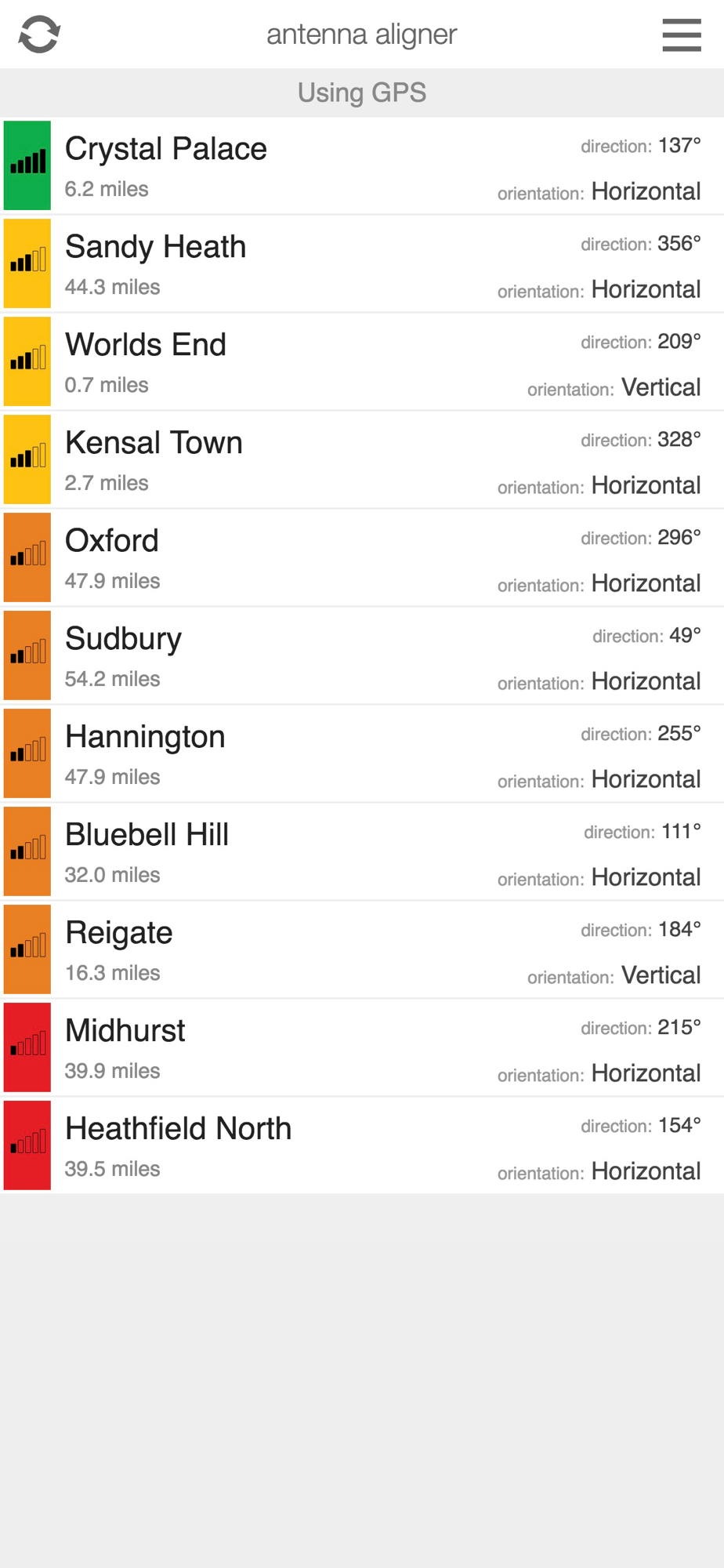Select the Sandy Heath transmitter
Screen dimensions: 724x1568
click(362, 264)
